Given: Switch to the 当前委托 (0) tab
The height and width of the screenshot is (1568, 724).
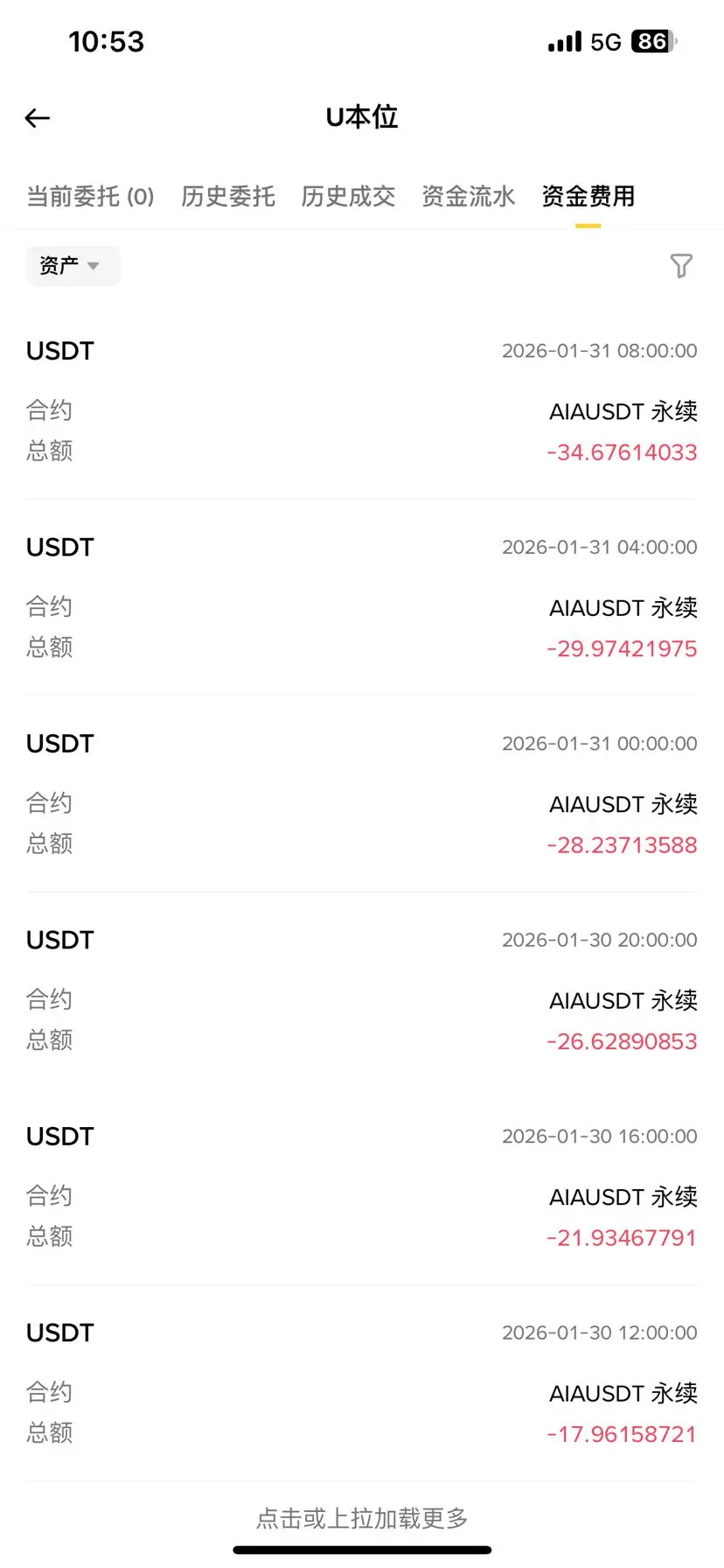Looking at the screenshot, I should pyautogui.click(x=90, y=197).
